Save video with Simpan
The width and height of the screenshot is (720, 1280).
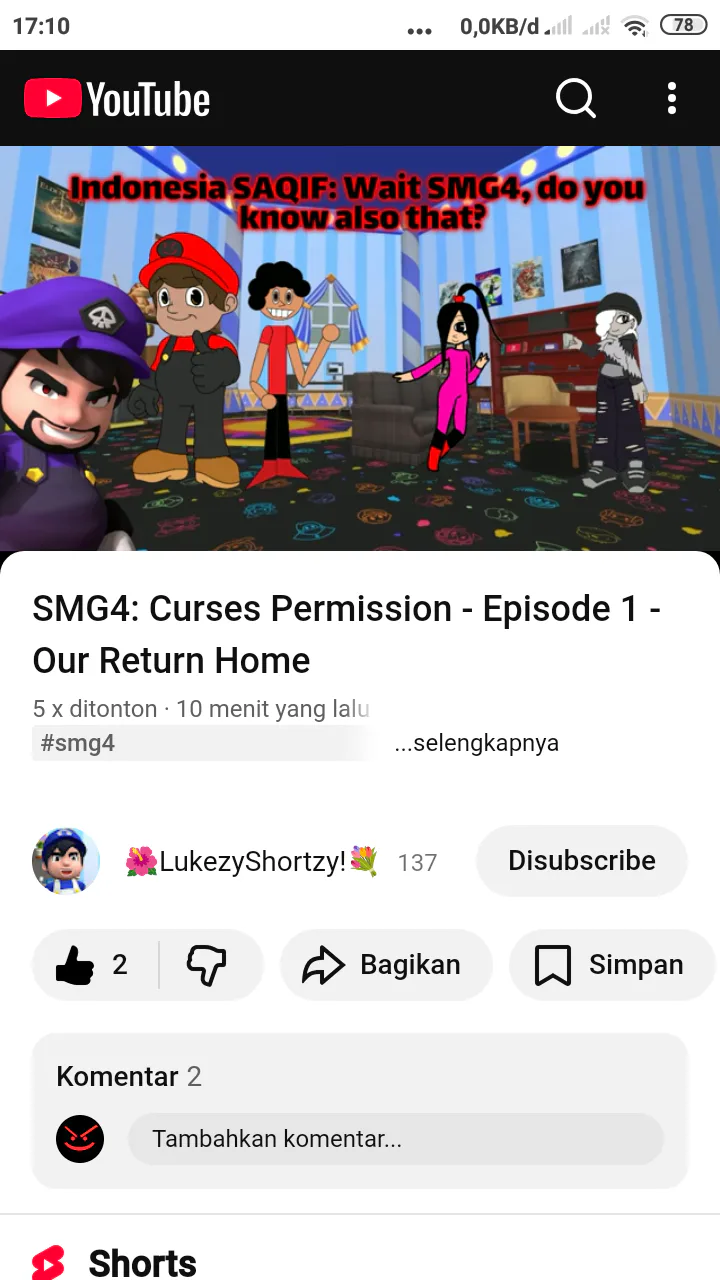click(x=612, y=965)
